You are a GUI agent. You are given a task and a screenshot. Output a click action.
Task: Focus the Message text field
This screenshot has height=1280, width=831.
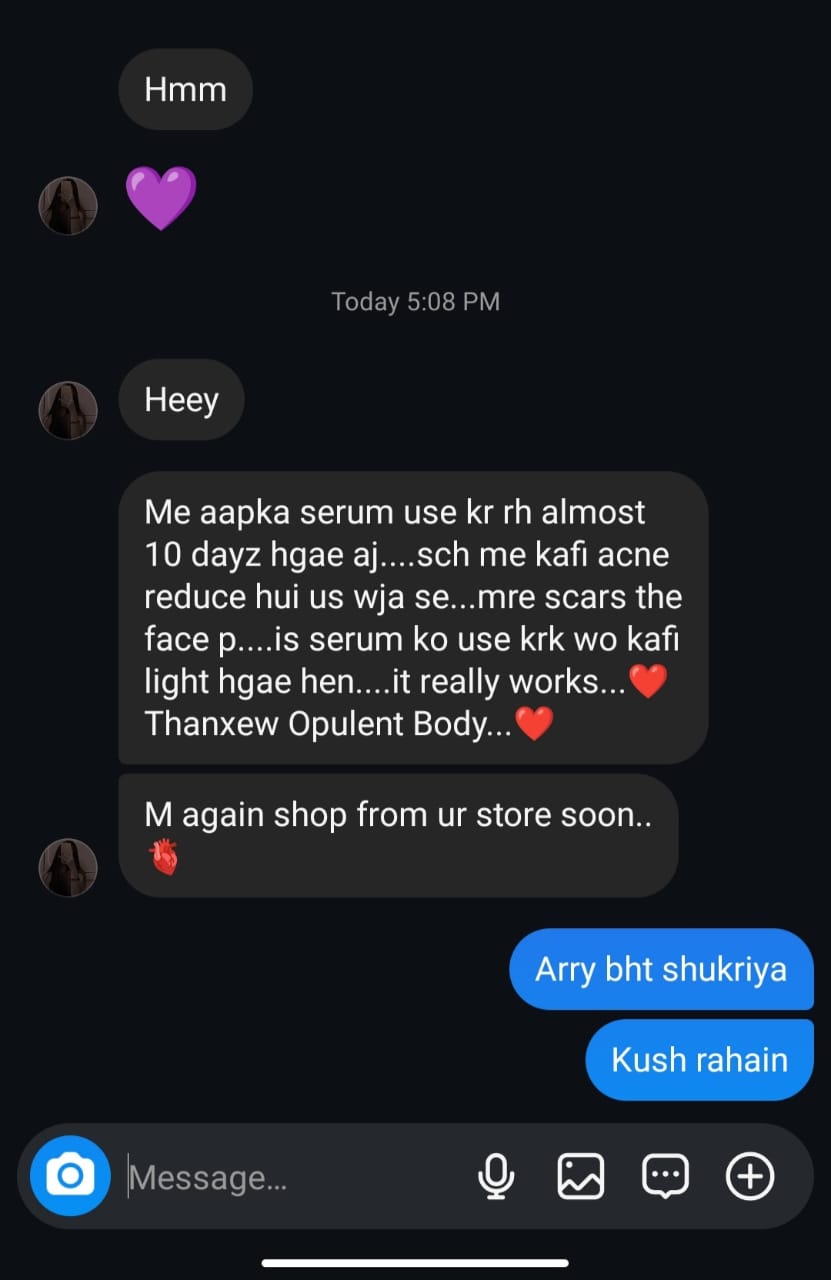290,1177
